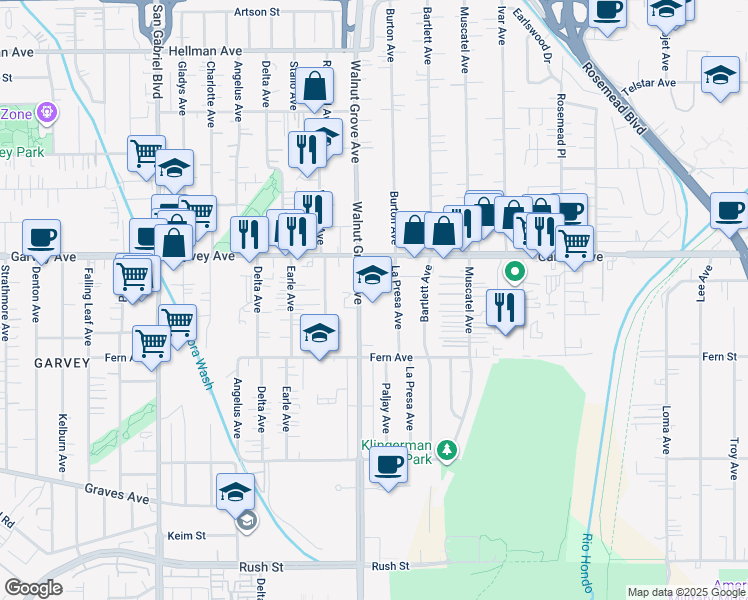The width and height of the screenshot is (748, 600).
Task: Open the school marker near Graves Ave
Action: pyautogui.click(x=235, y=496)
